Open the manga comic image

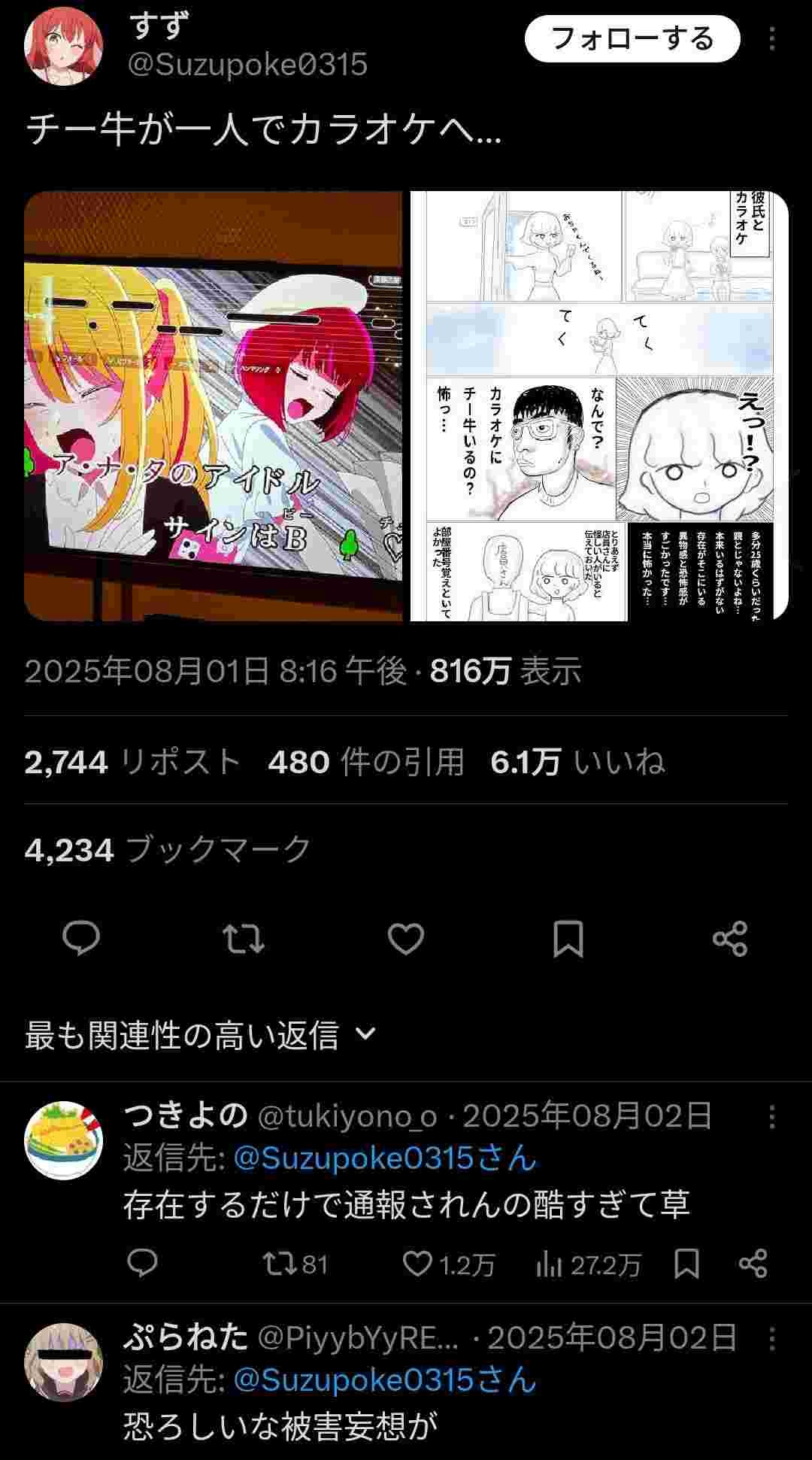pyautogui.click(x=598, y=406)
